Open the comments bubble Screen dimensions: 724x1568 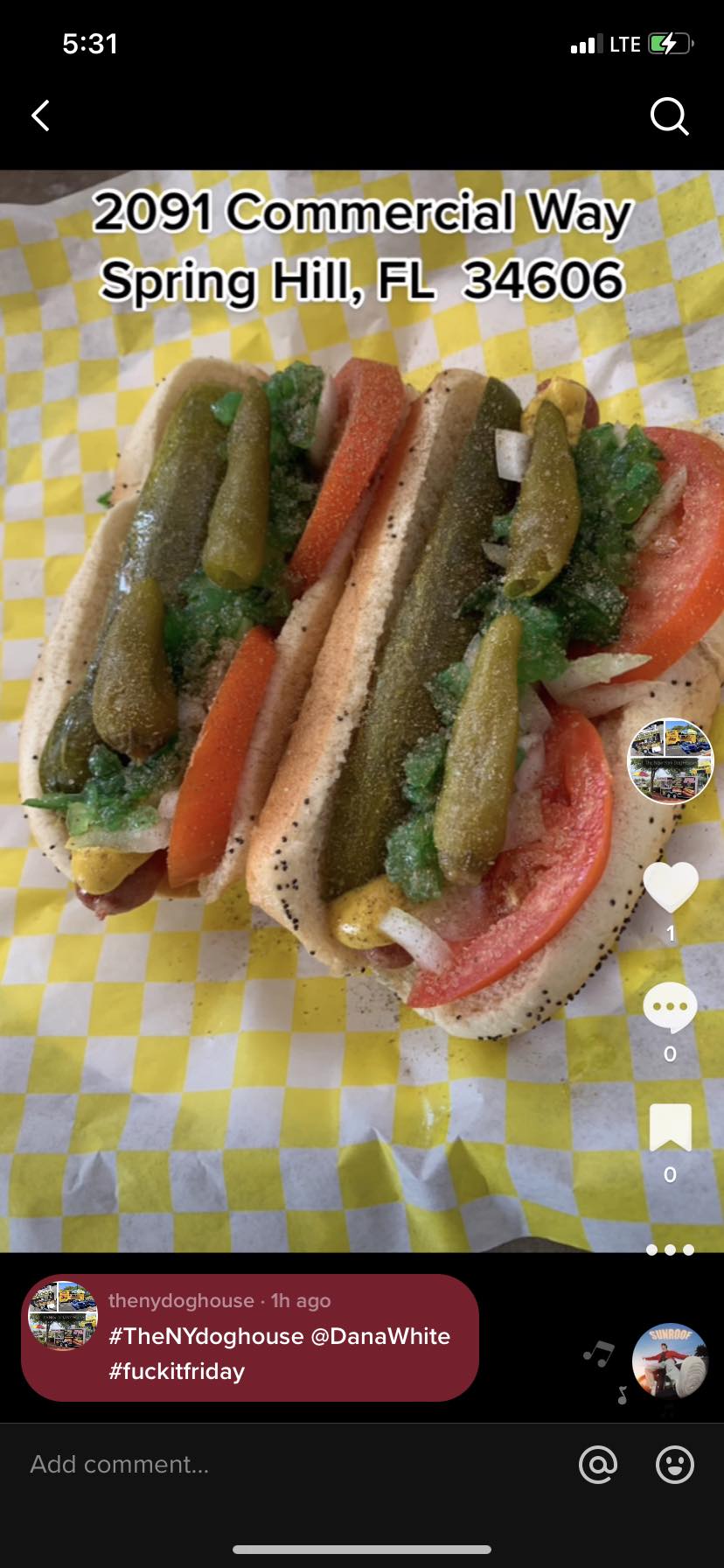670,1007
